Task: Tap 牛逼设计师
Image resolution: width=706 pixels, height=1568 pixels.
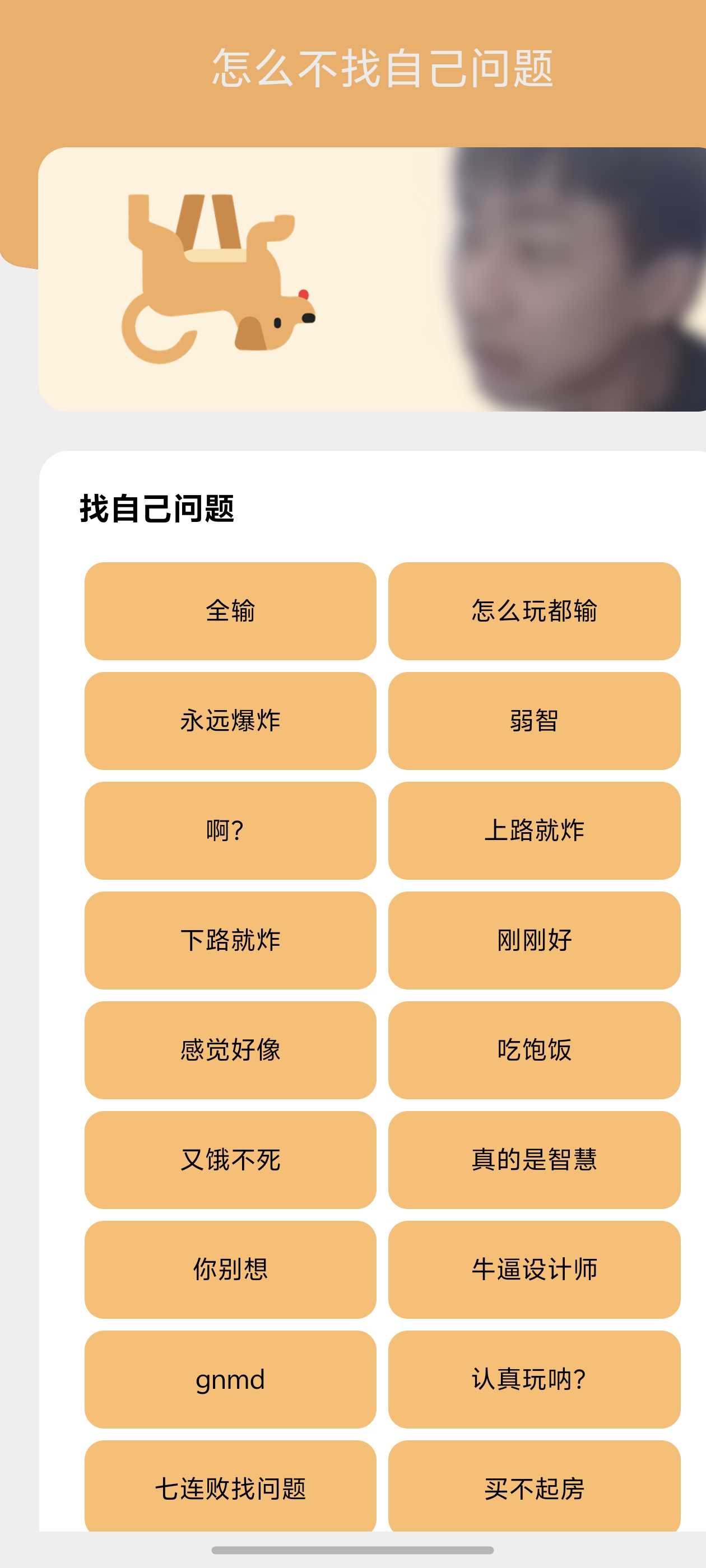Action: tap(534, 1269)
